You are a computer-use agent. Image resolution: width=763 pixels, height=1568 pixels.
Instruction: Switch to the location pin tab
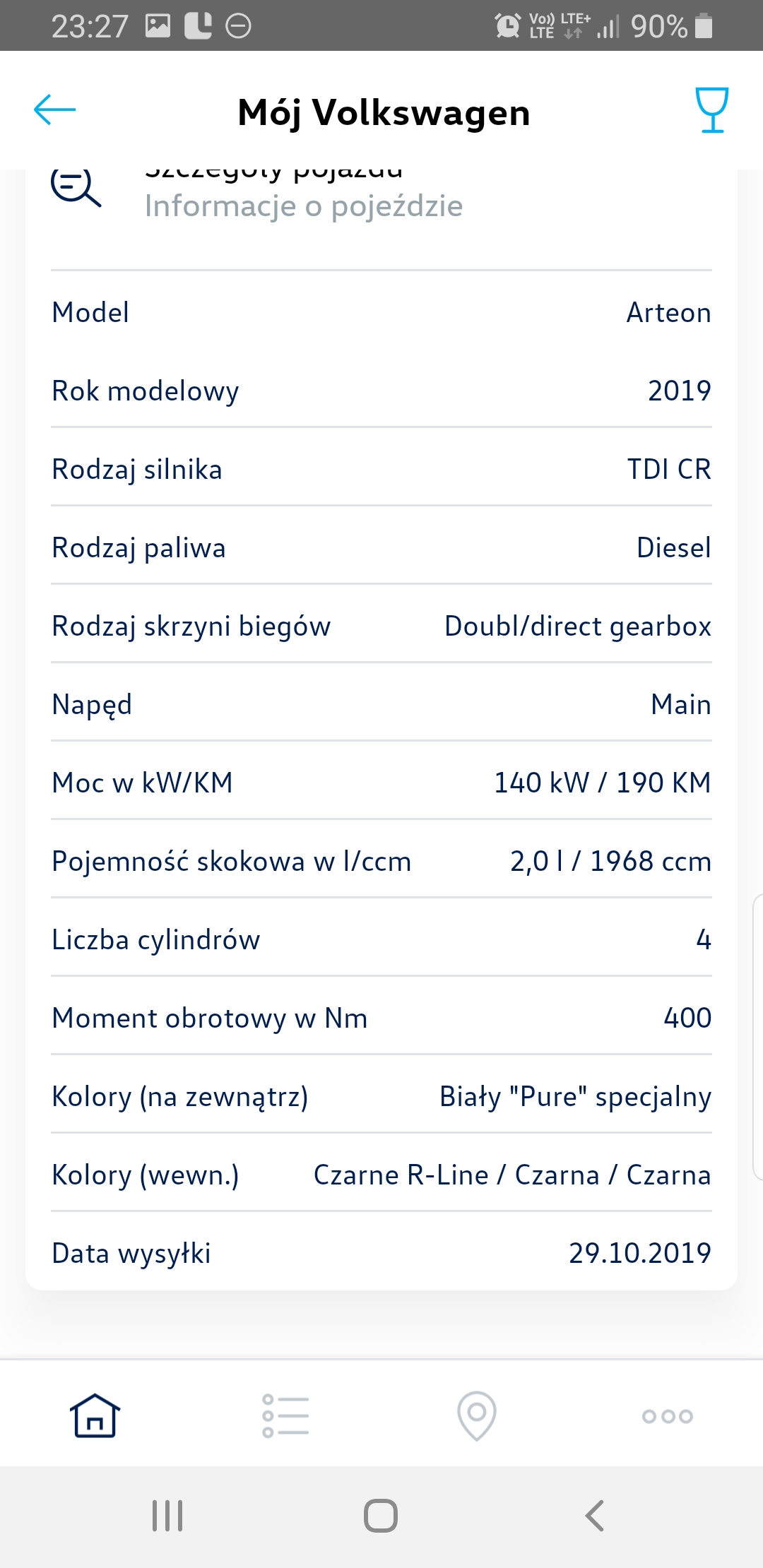477,1415
